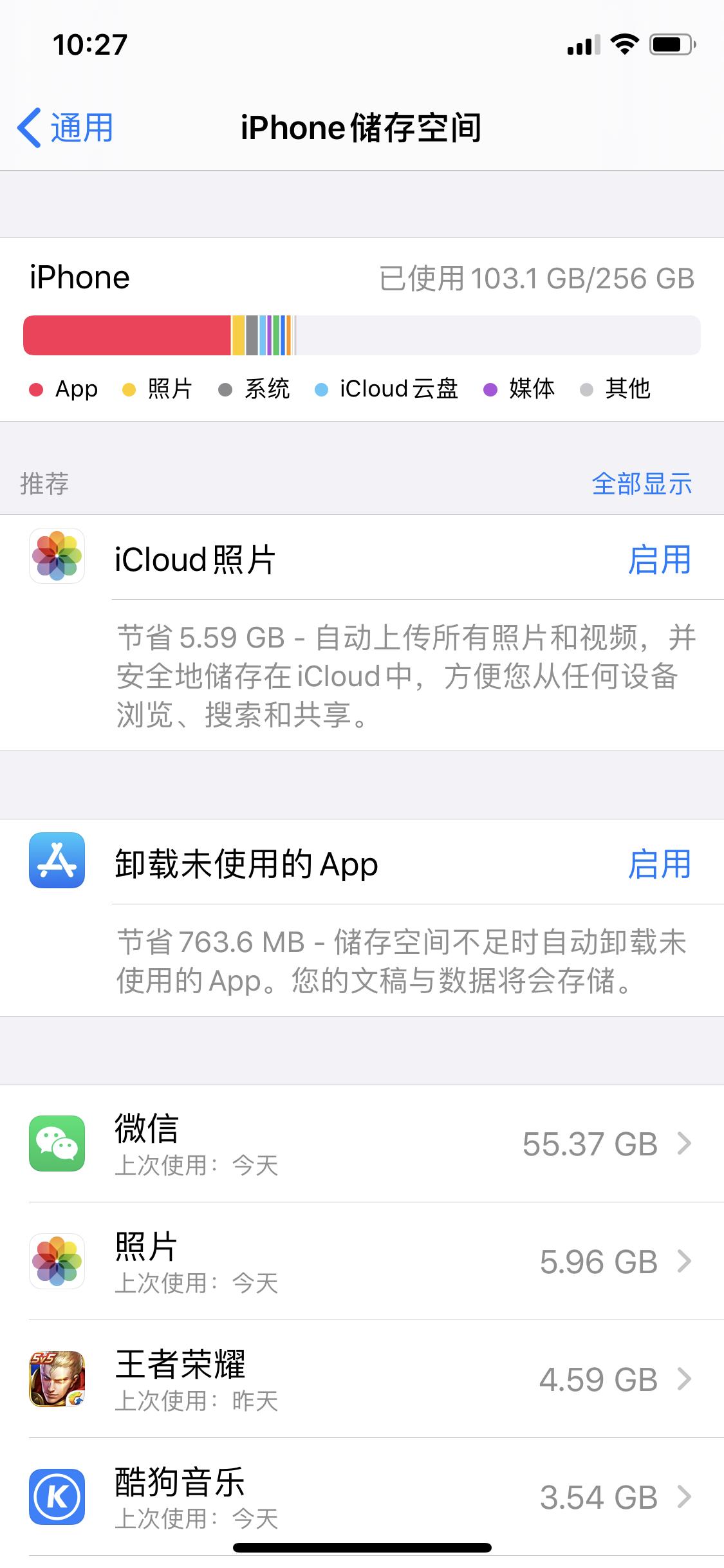Enable 卸载未使用的App by tapping 启用
724x1568 pixels.
point(660,866)
